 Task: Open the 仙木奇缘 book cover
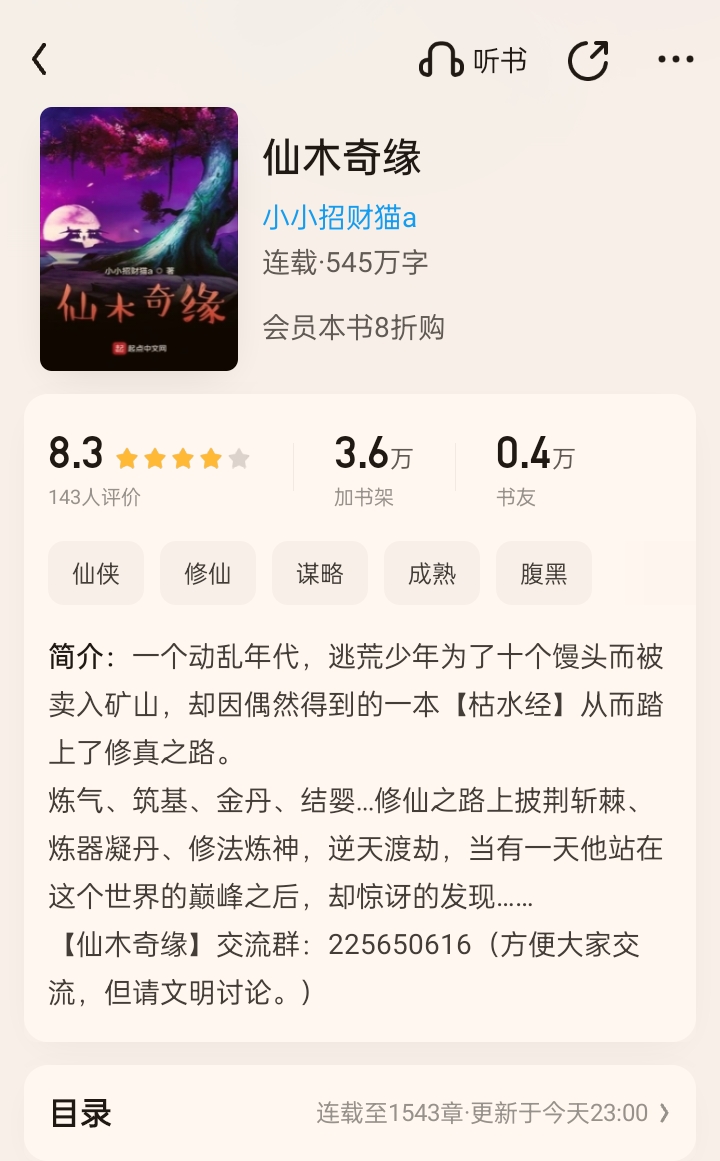point(139,238)
